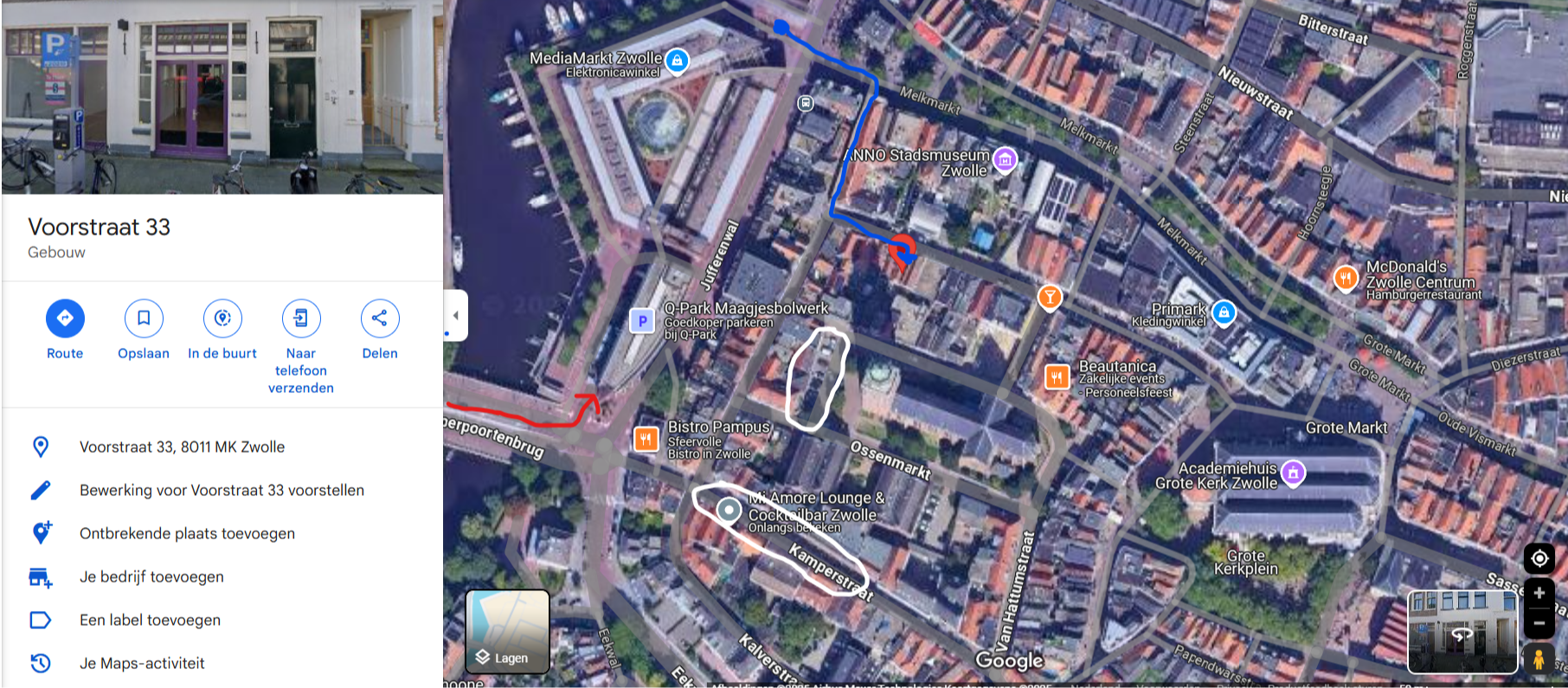Viewport: 1568px width, 688px height.
Task: Select the MediaMarkt Zwolle map marker
Action: pos(678,61)
